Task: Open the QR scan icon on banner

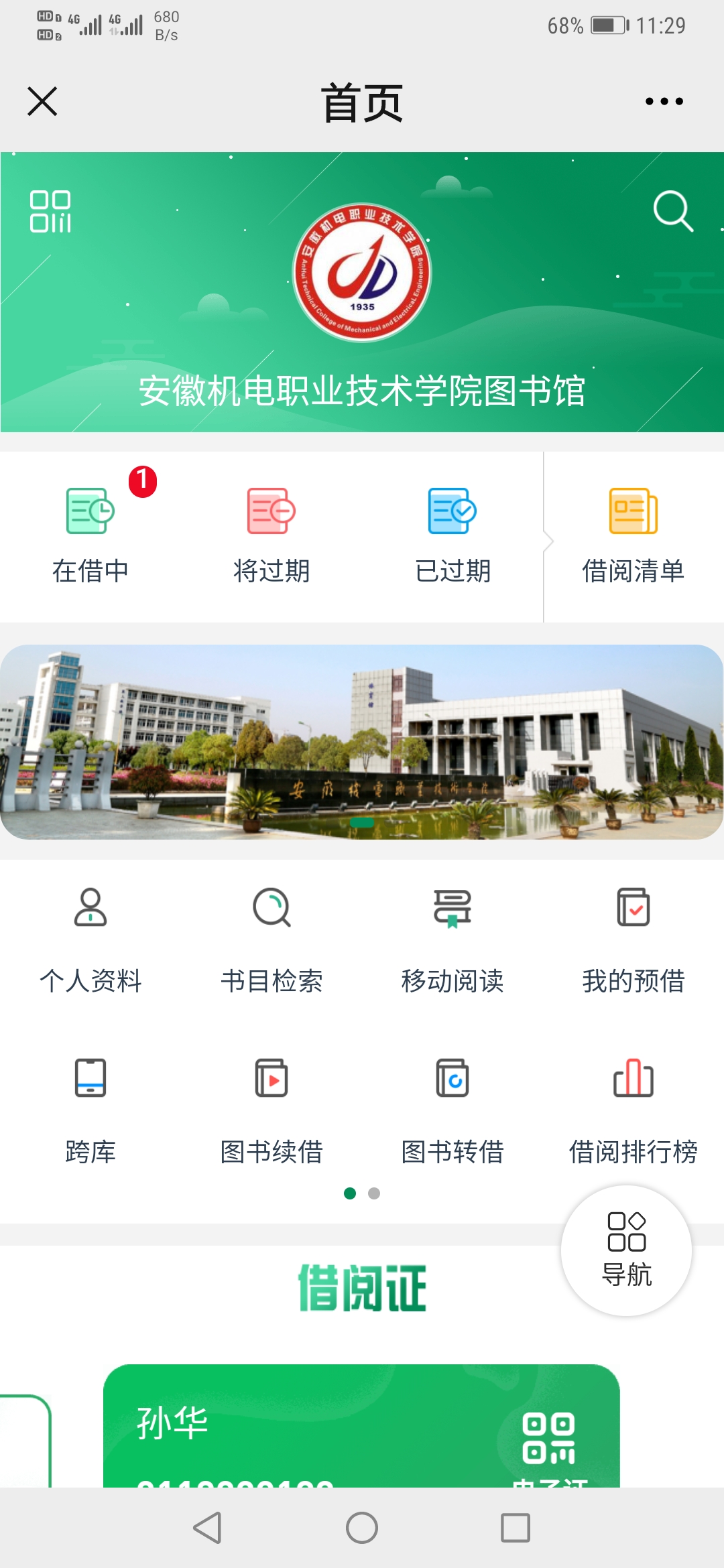Action: pyautogui.click(x=50, y=212)
